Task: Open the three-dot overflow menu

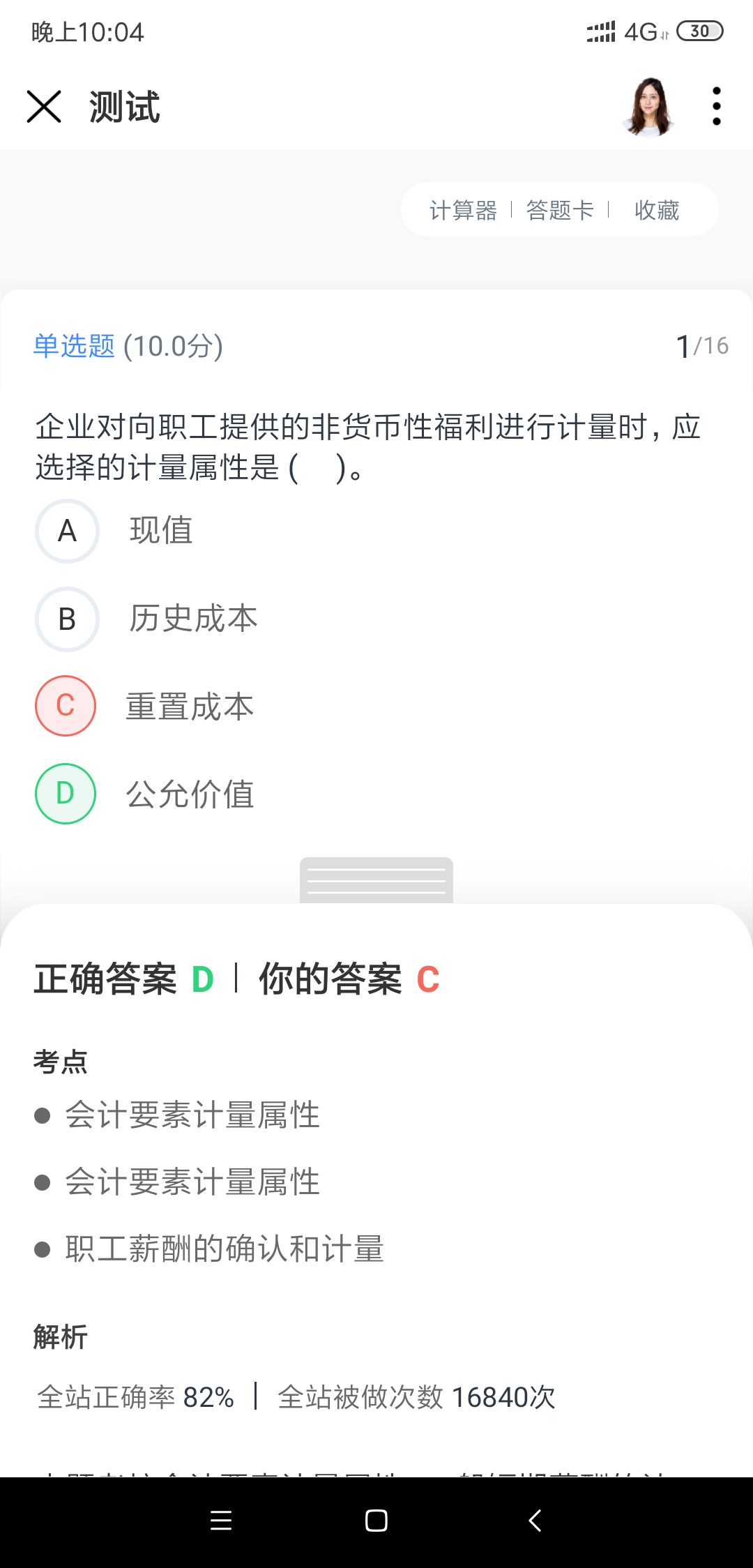Action: click(x=716, y=107)
